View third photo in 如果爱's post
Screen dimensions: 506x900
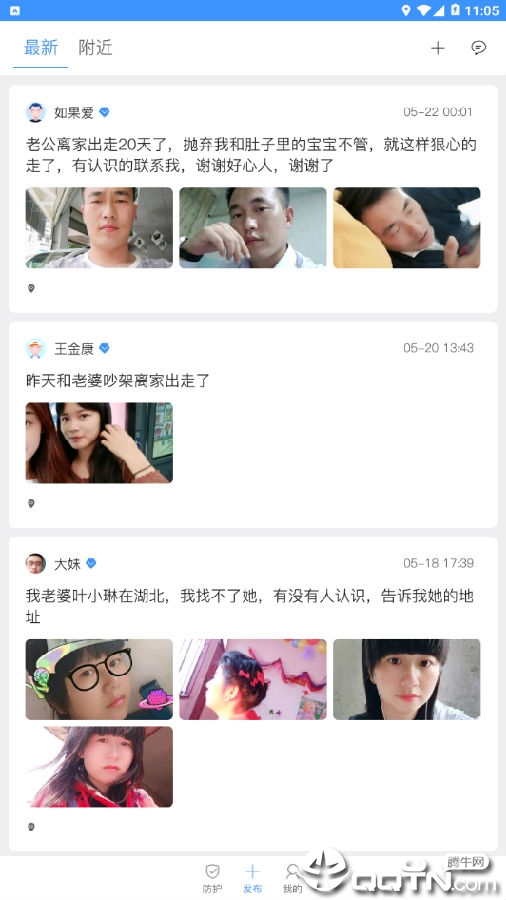point(407,228)
